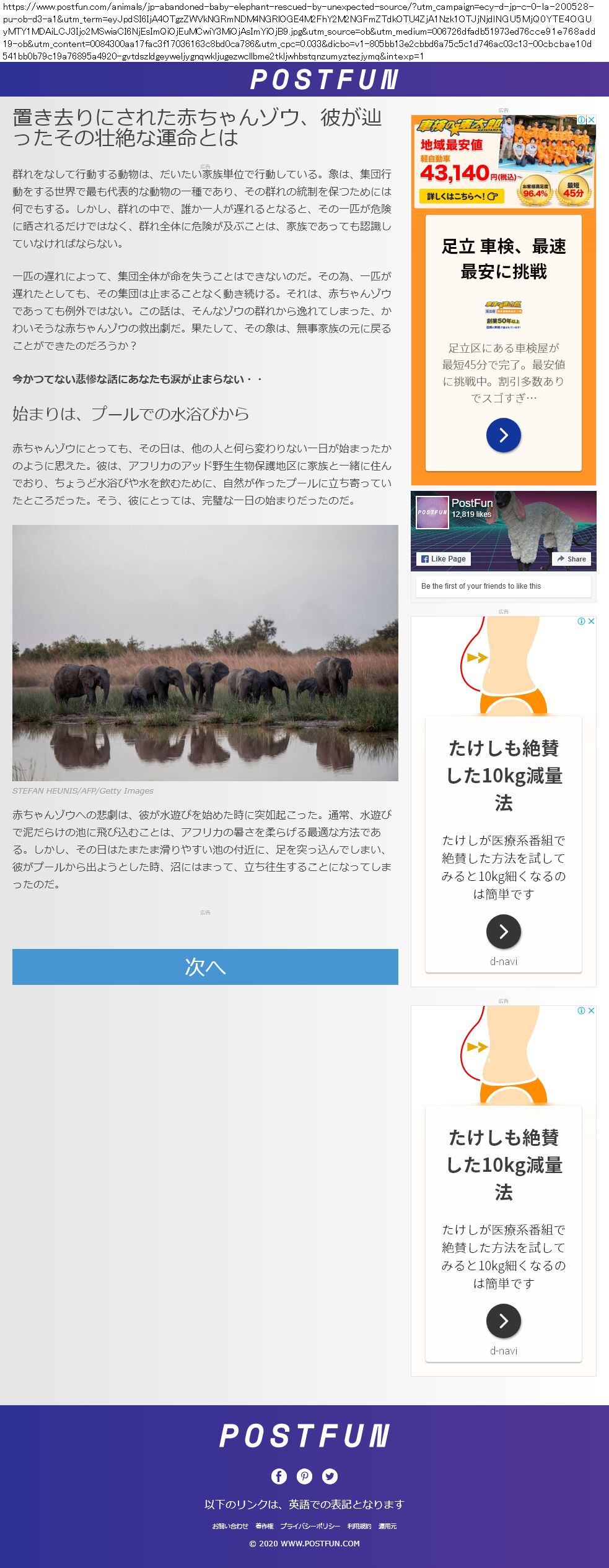Open the Twitter icon in footer
Viewport: 609px width, 1568px height.
click(x=330, y=1476)
